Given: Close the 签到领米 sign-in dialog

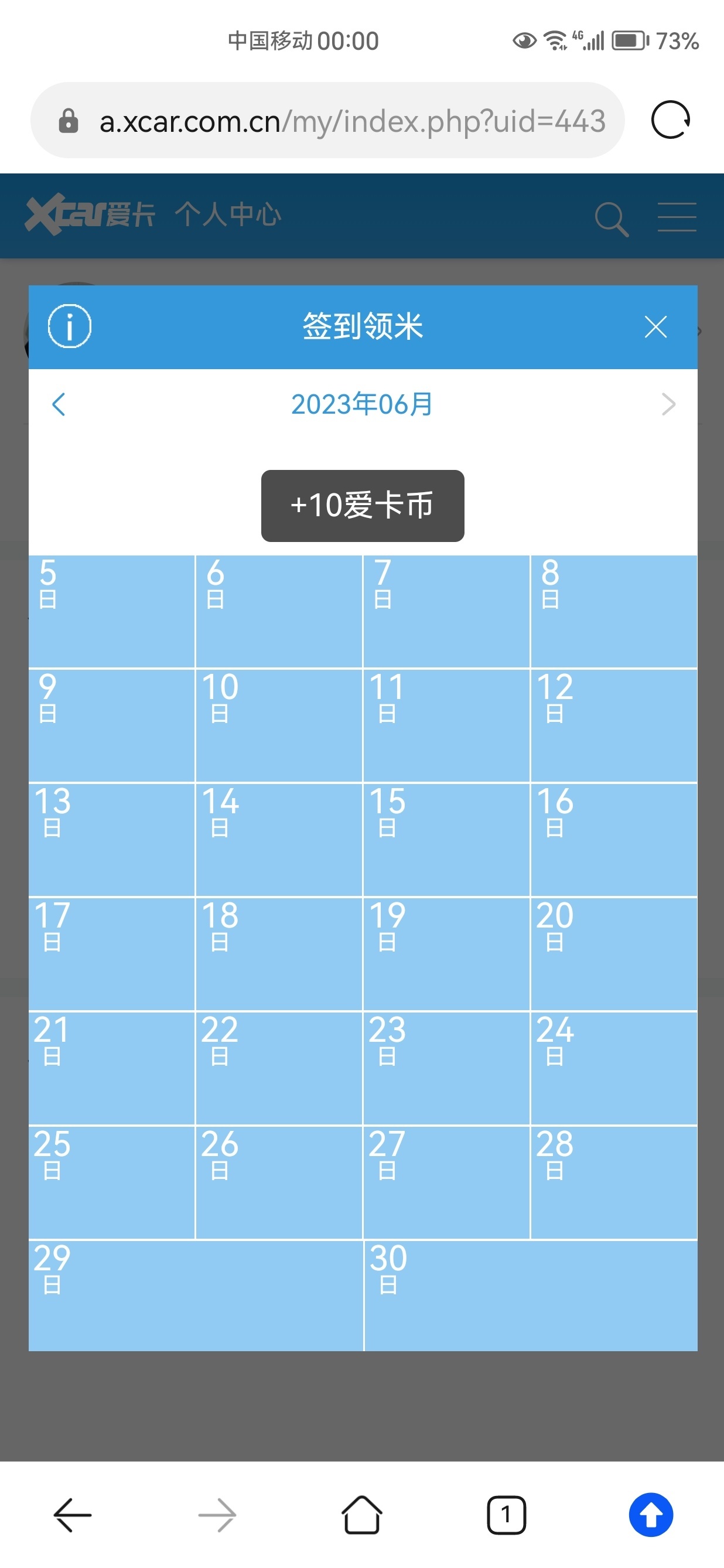Looking at the screenshot, I should [x=655, y=327].
